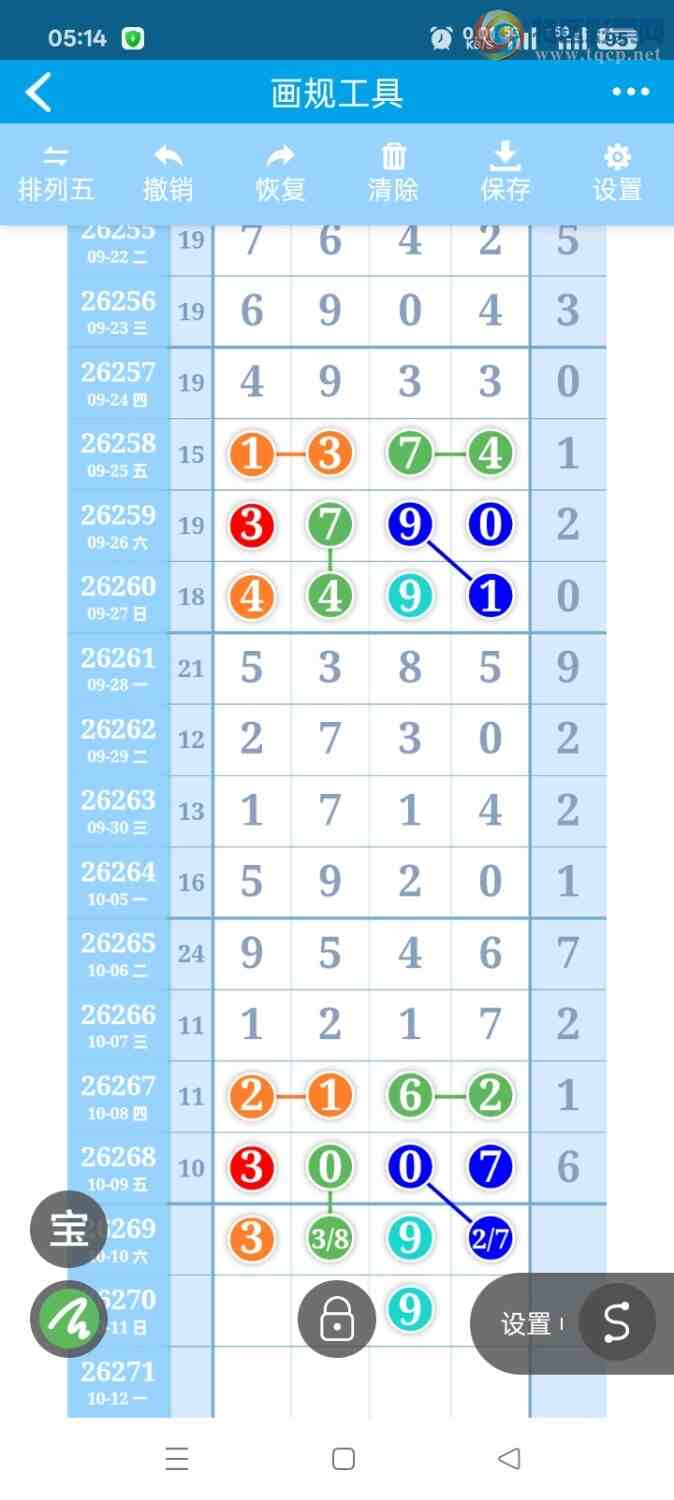Save the chart with 保存
Screen dimensions: 674x1500
(505, 174)
